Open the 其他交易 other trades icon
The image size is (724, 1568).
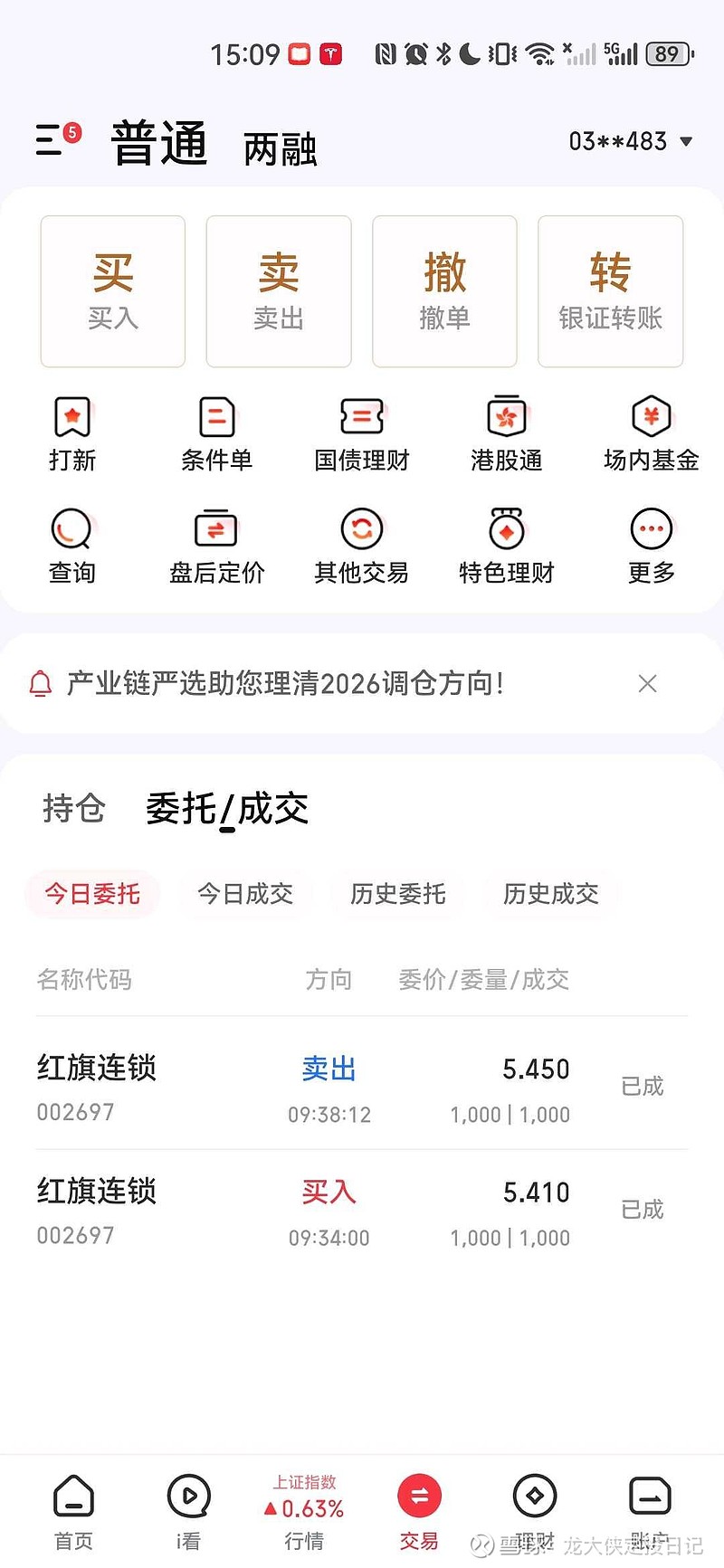(361, 545)
